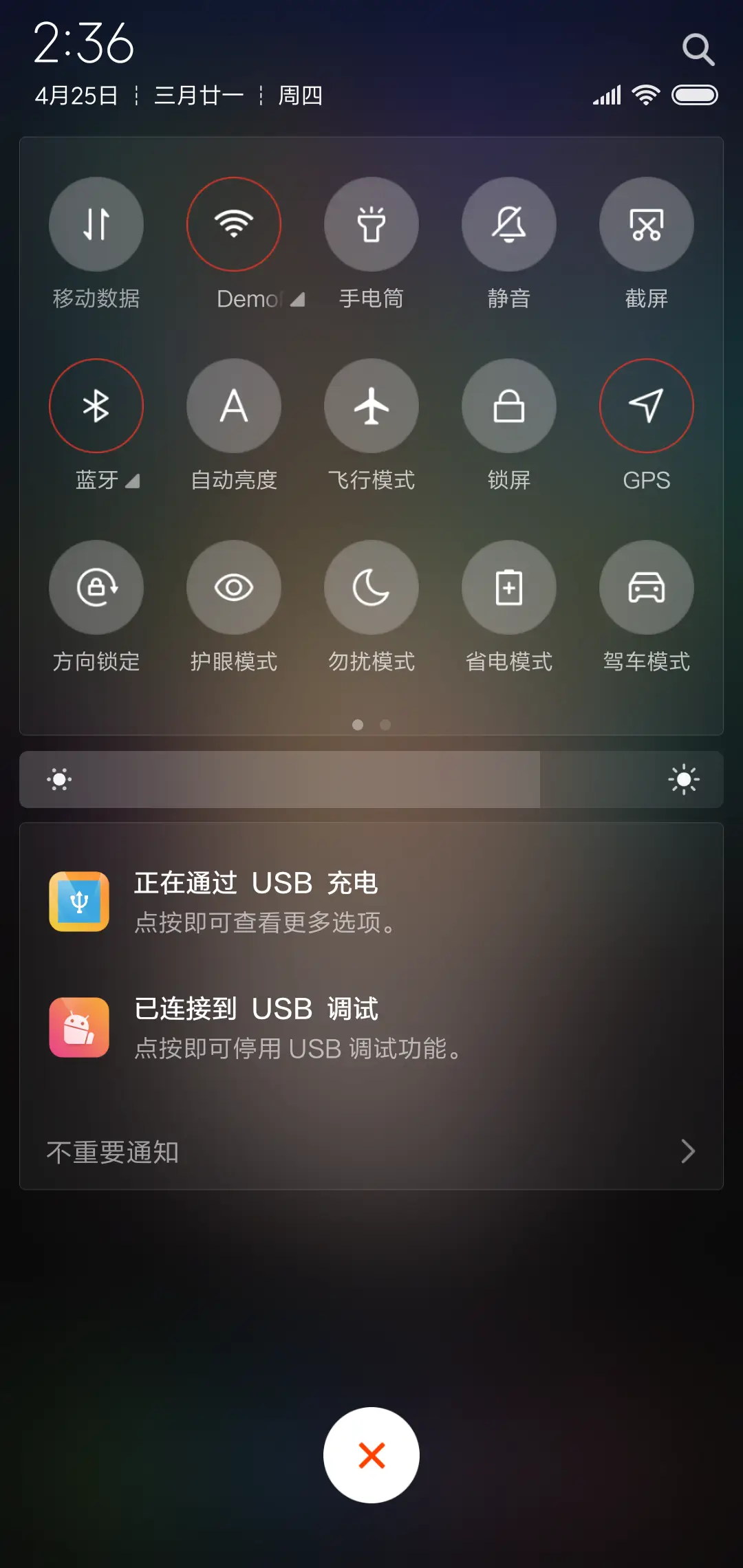Activate the screenshot (截屏) tile

coord(647,224)
